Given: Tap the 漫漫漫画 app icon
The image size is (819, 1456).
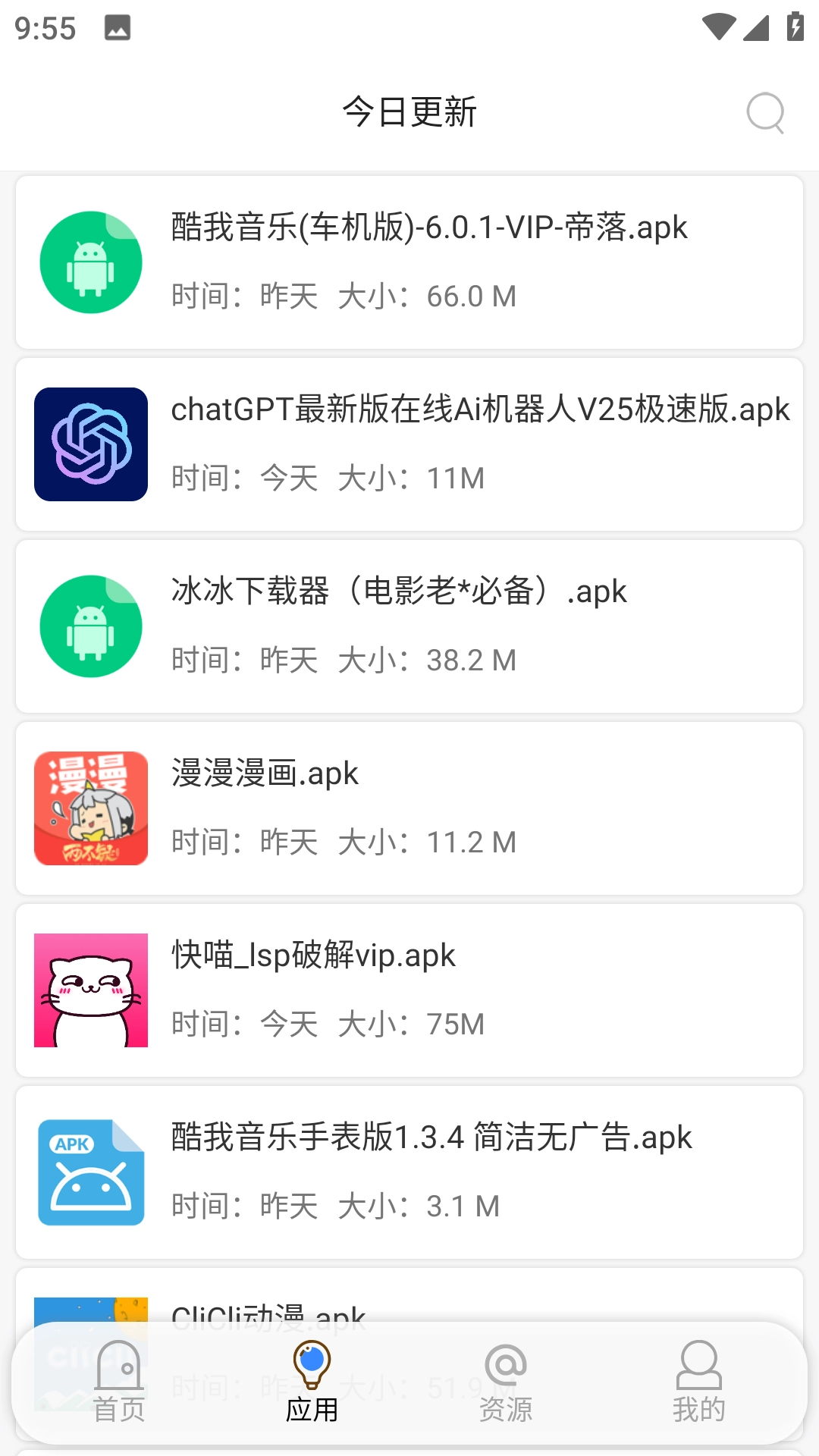Looking at the screenshot, I should click(90, 808).
